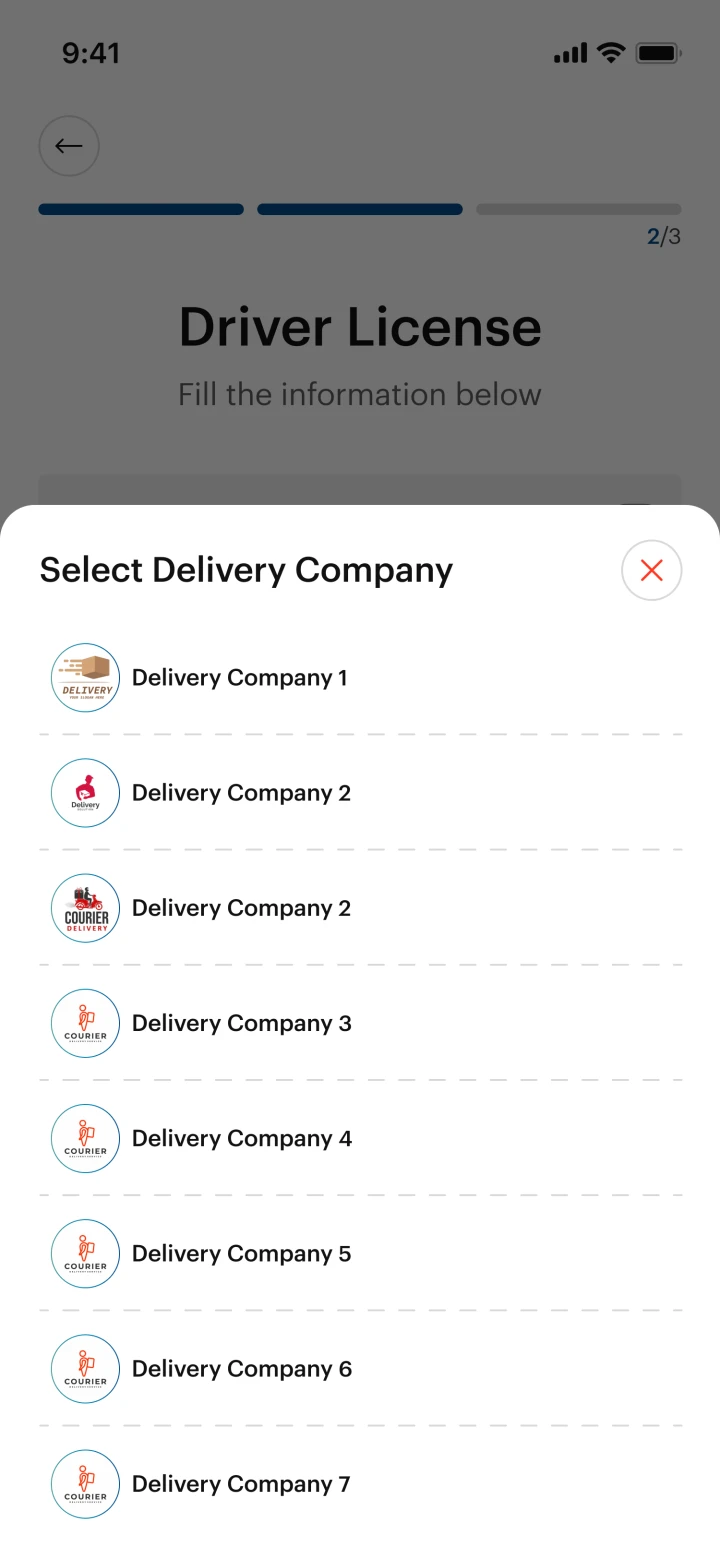Image resolution: width=720 pixels, height=1559 pixels.
Task: Choose Delivery Company 2 with the pink courier logo
Action: 241,793
